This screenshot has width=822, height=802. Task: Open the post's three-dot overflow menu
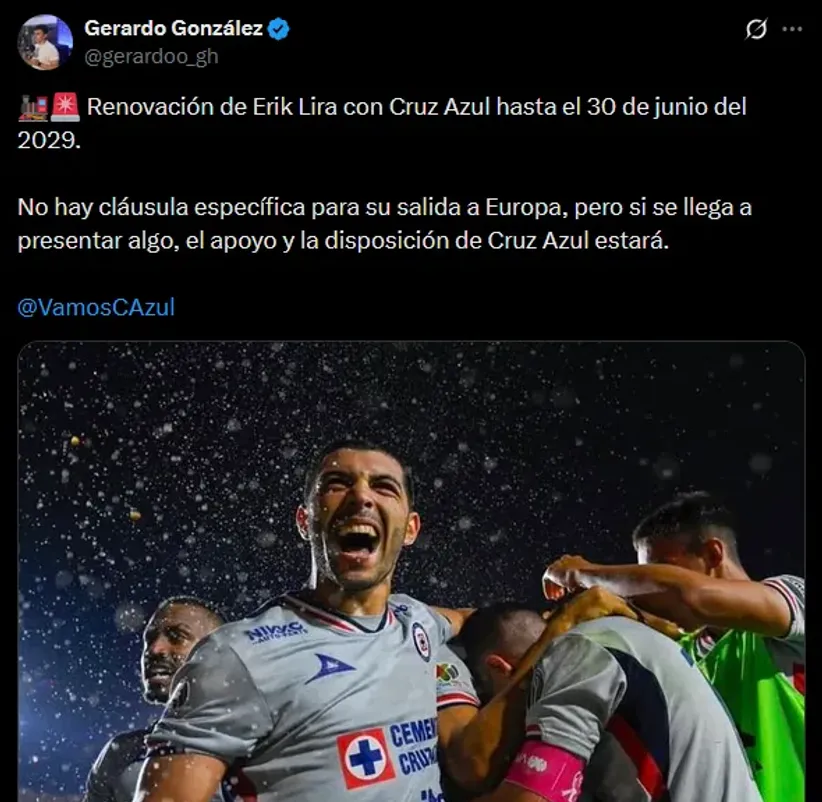(792, 30)
